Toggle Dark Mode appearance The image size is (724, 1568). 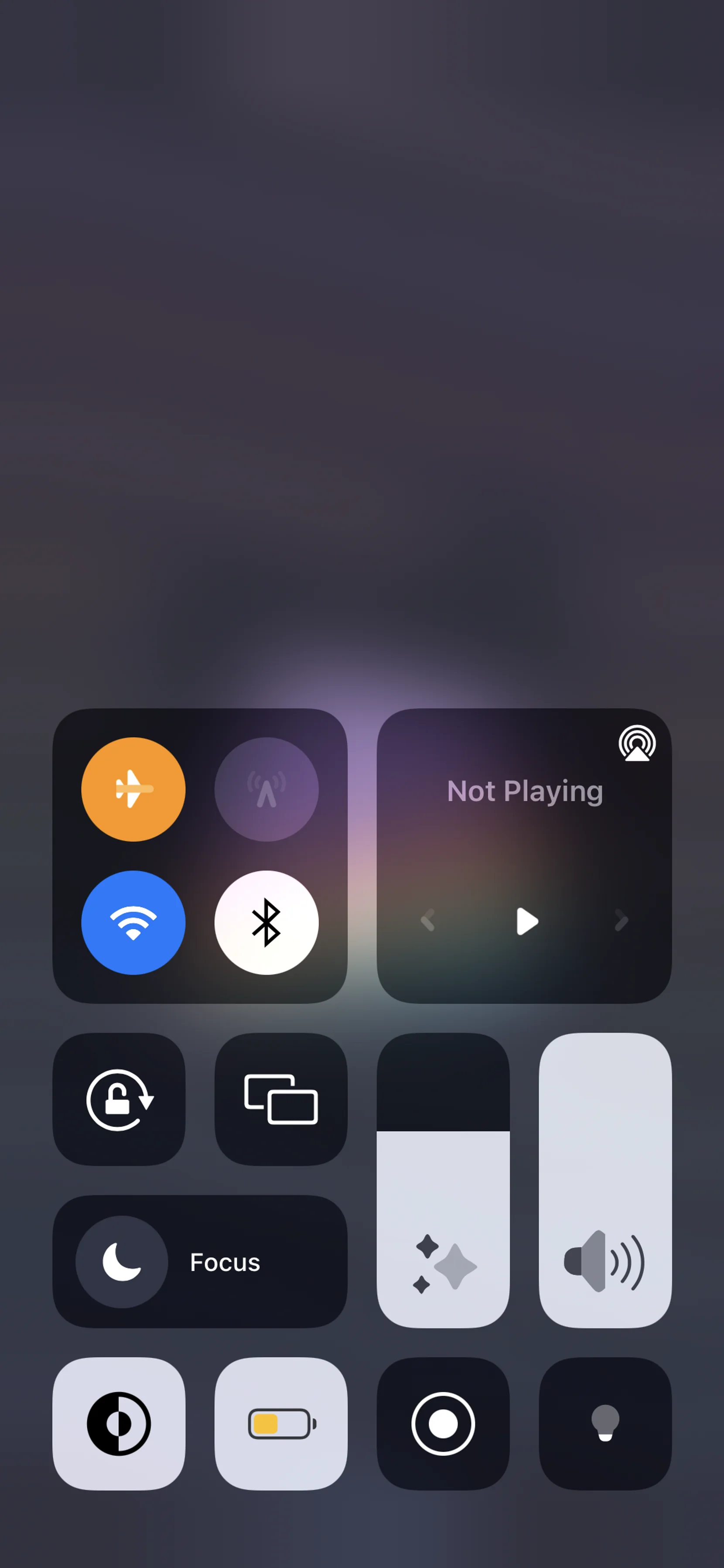119,1424
